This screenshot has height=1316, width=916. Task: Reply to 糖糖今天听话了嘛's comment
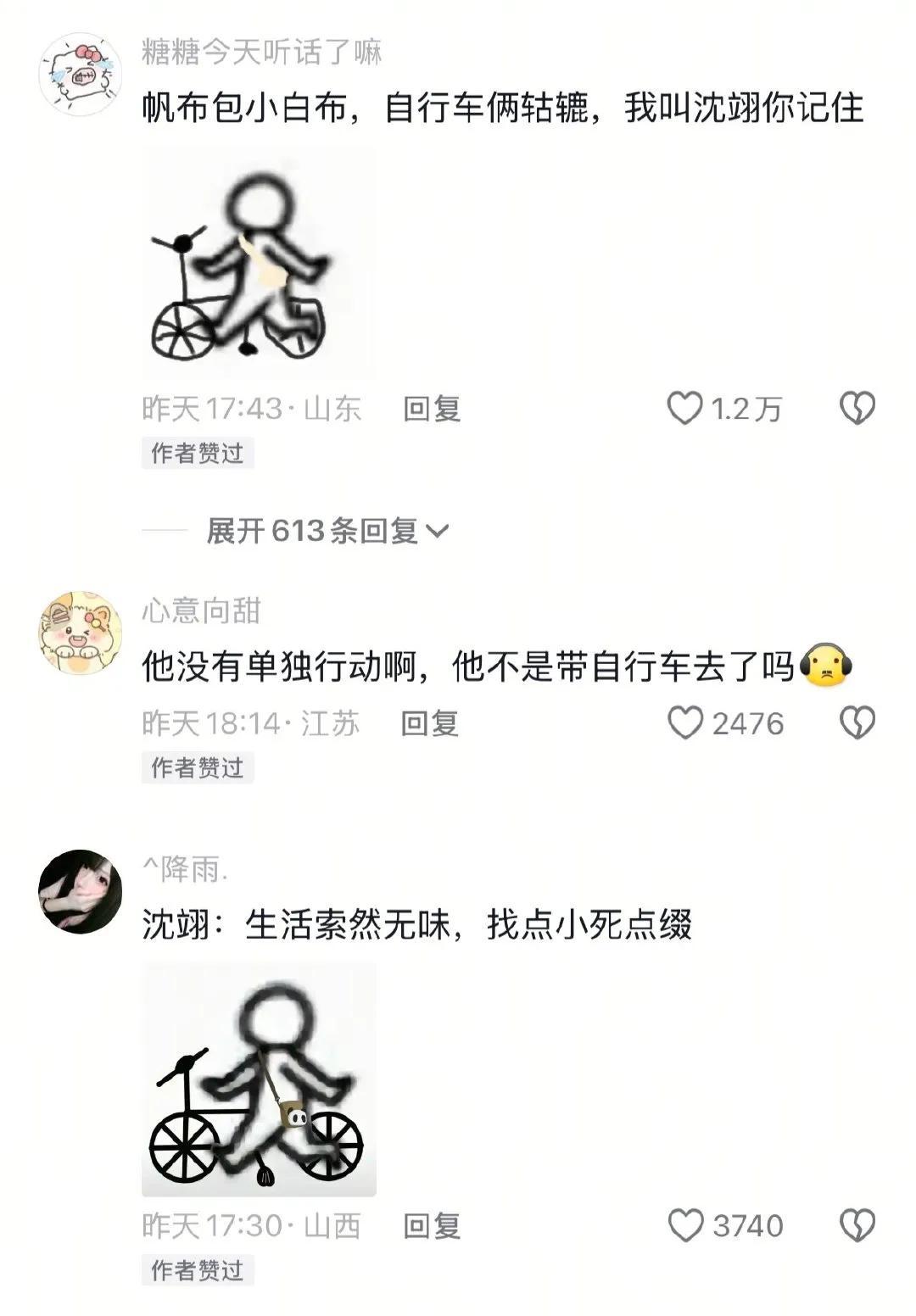click(432, 409)
